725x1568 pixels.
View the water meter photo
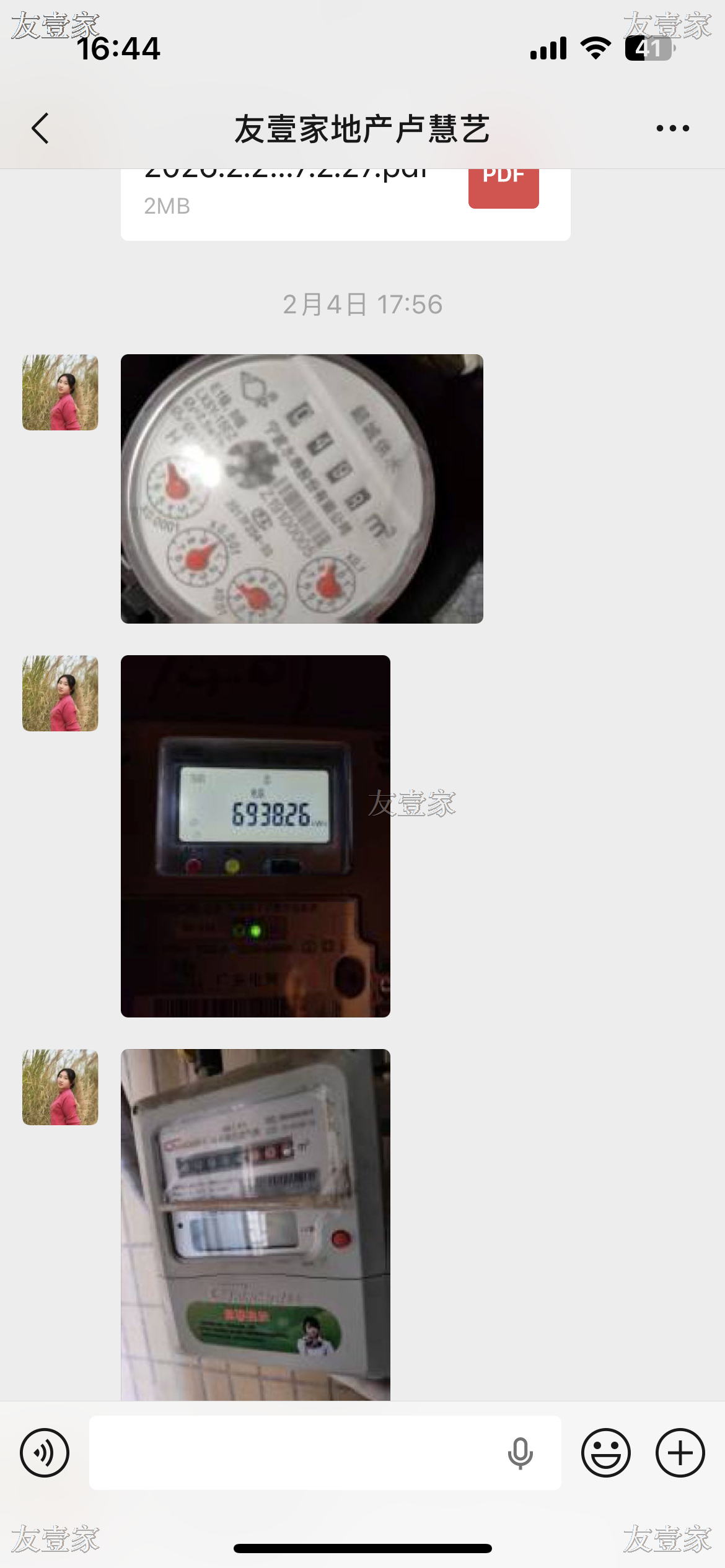(x=302, y=489)
